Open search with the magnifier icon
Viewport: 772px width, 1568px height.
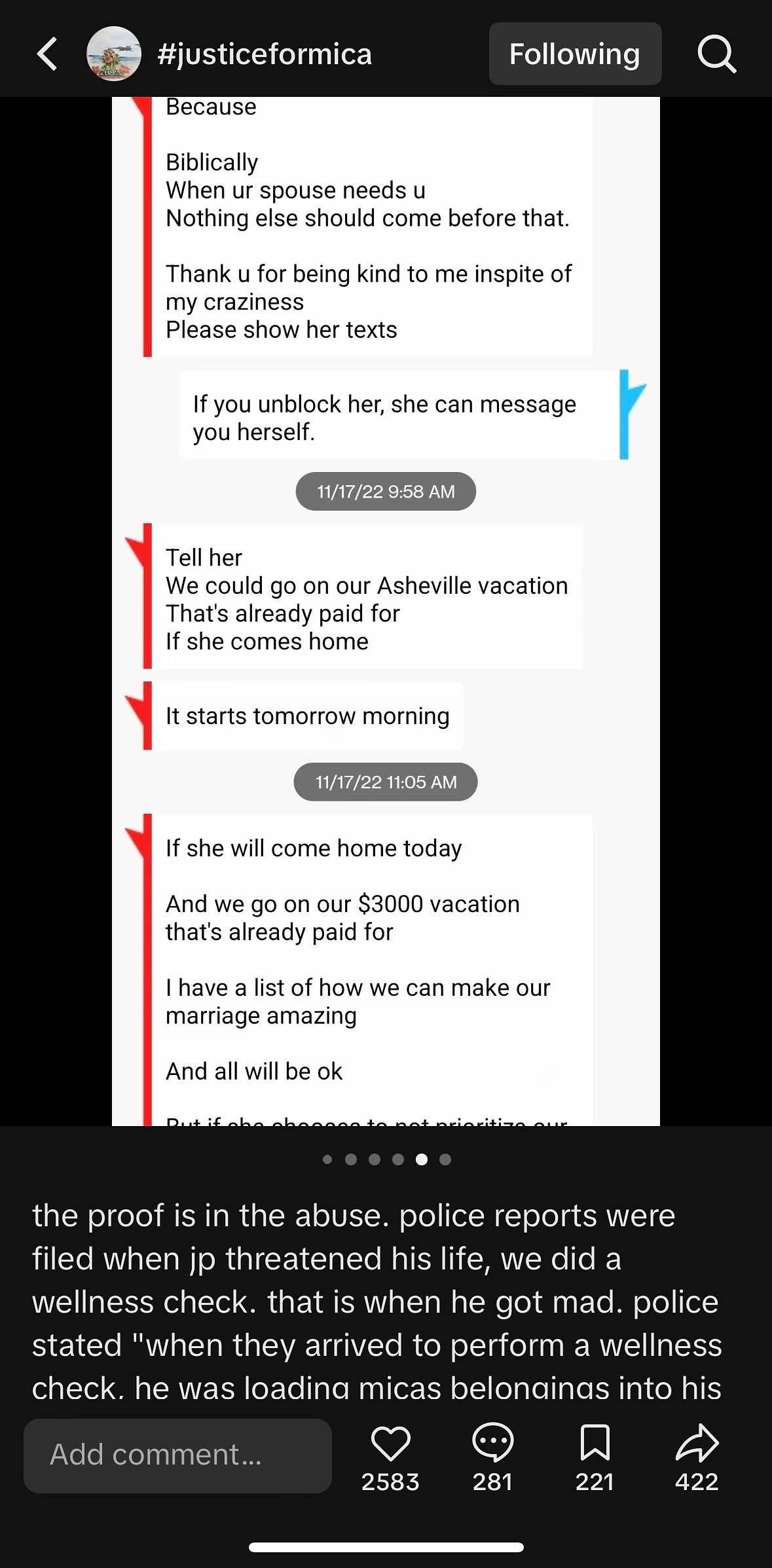(x=716, y=54)
